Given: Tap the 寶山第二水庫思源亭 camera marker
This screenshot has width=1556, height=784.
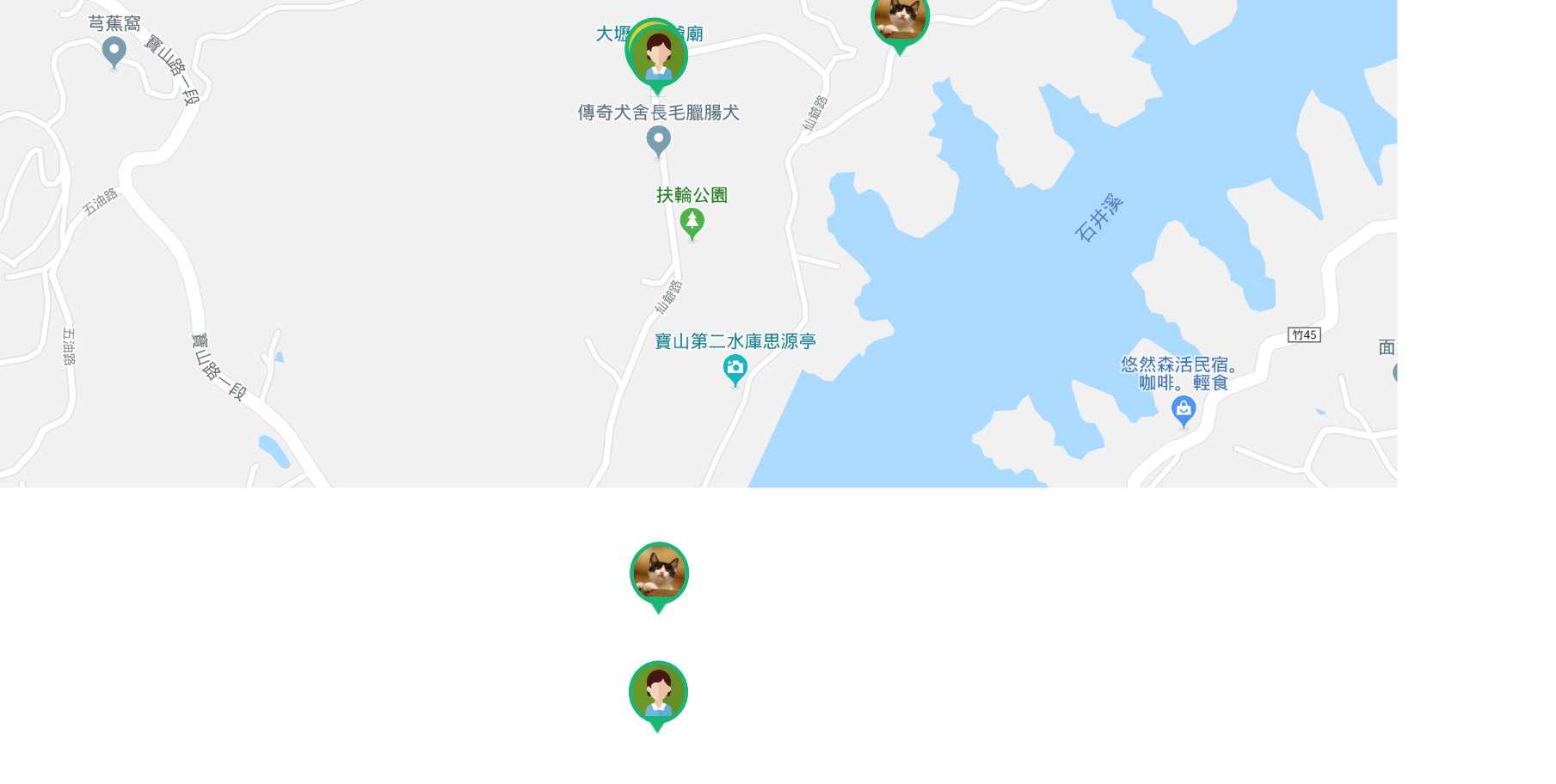Looking at the screenshot, I should [x=735, y=370].
